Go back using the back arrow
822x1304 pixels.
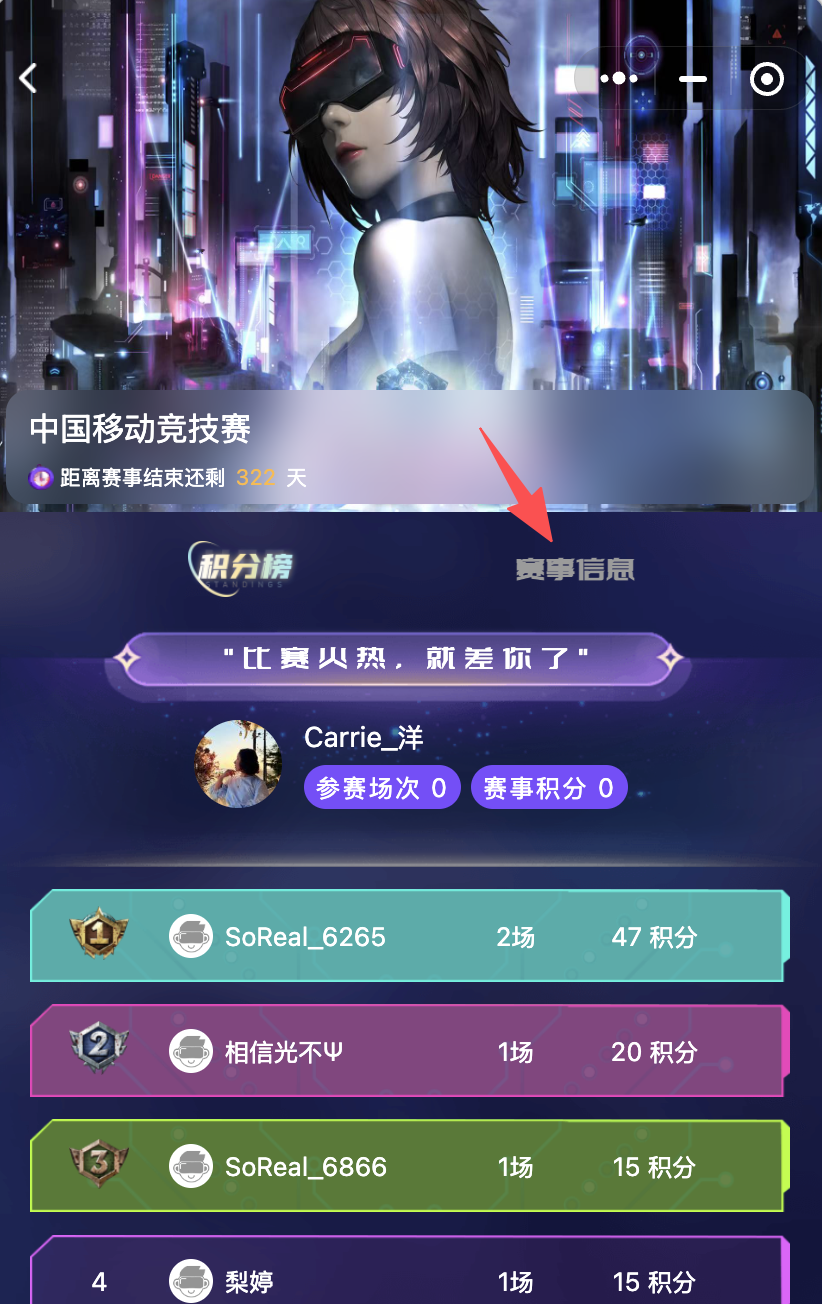coord(29,78)
